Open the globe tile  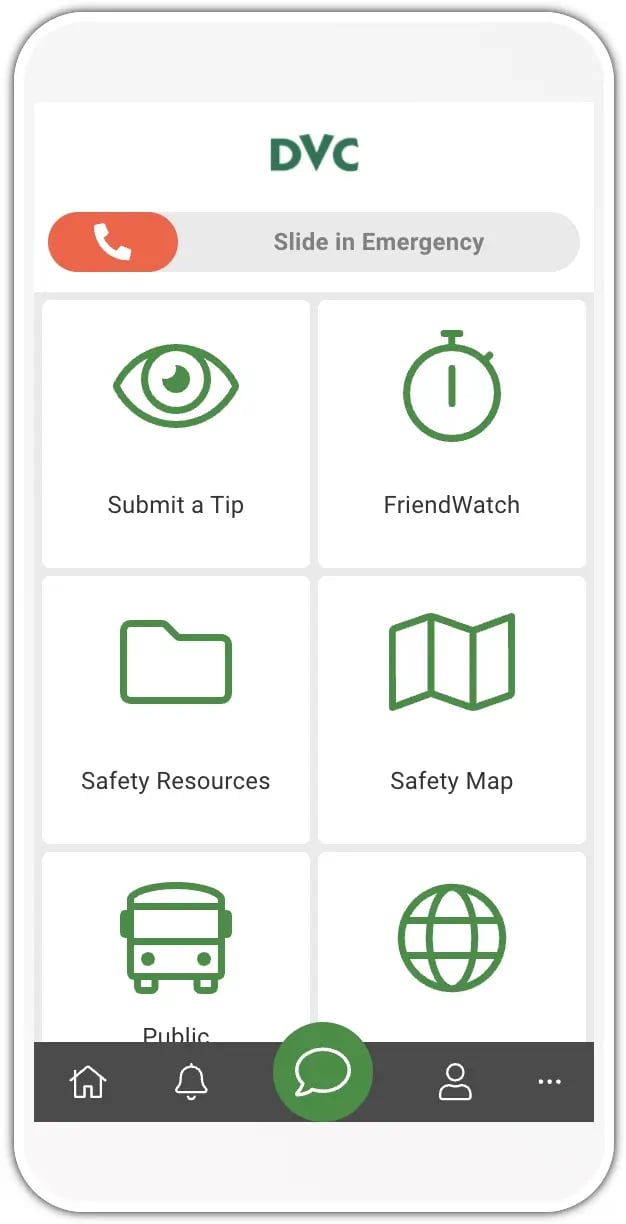452,945
